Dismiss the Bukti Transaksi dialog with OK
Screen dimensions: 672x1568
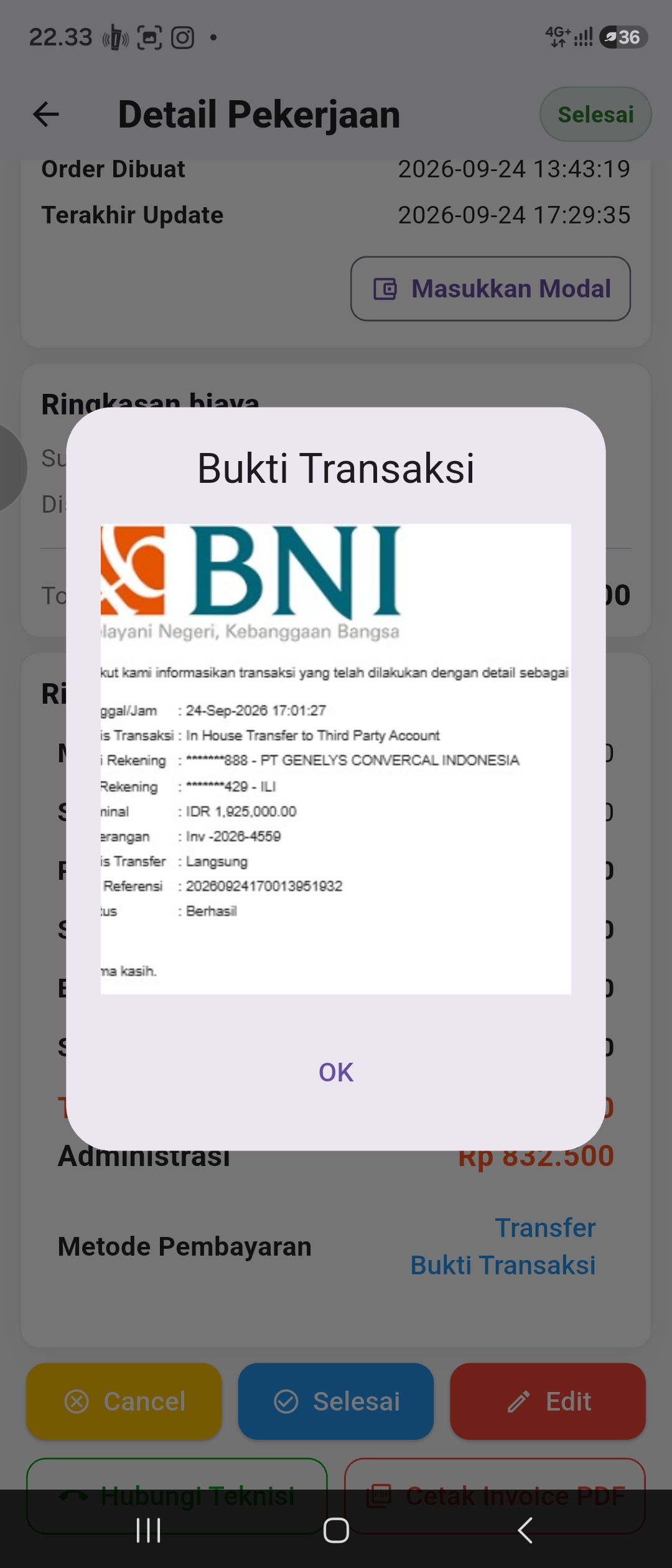coord(336,1072)
